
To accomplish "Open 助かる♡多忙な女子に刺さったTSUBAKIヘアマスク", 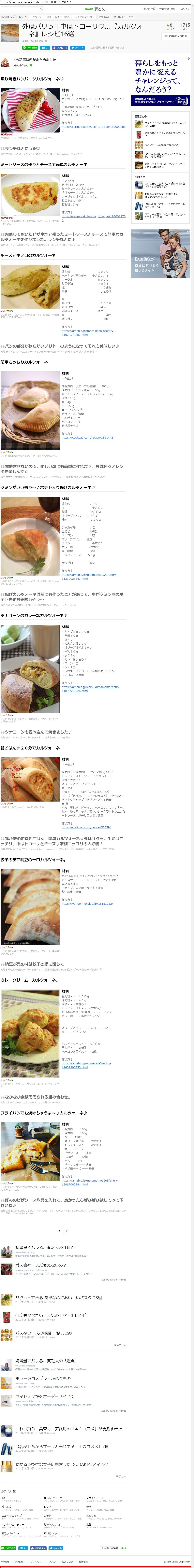I will tap(61, 1464).
